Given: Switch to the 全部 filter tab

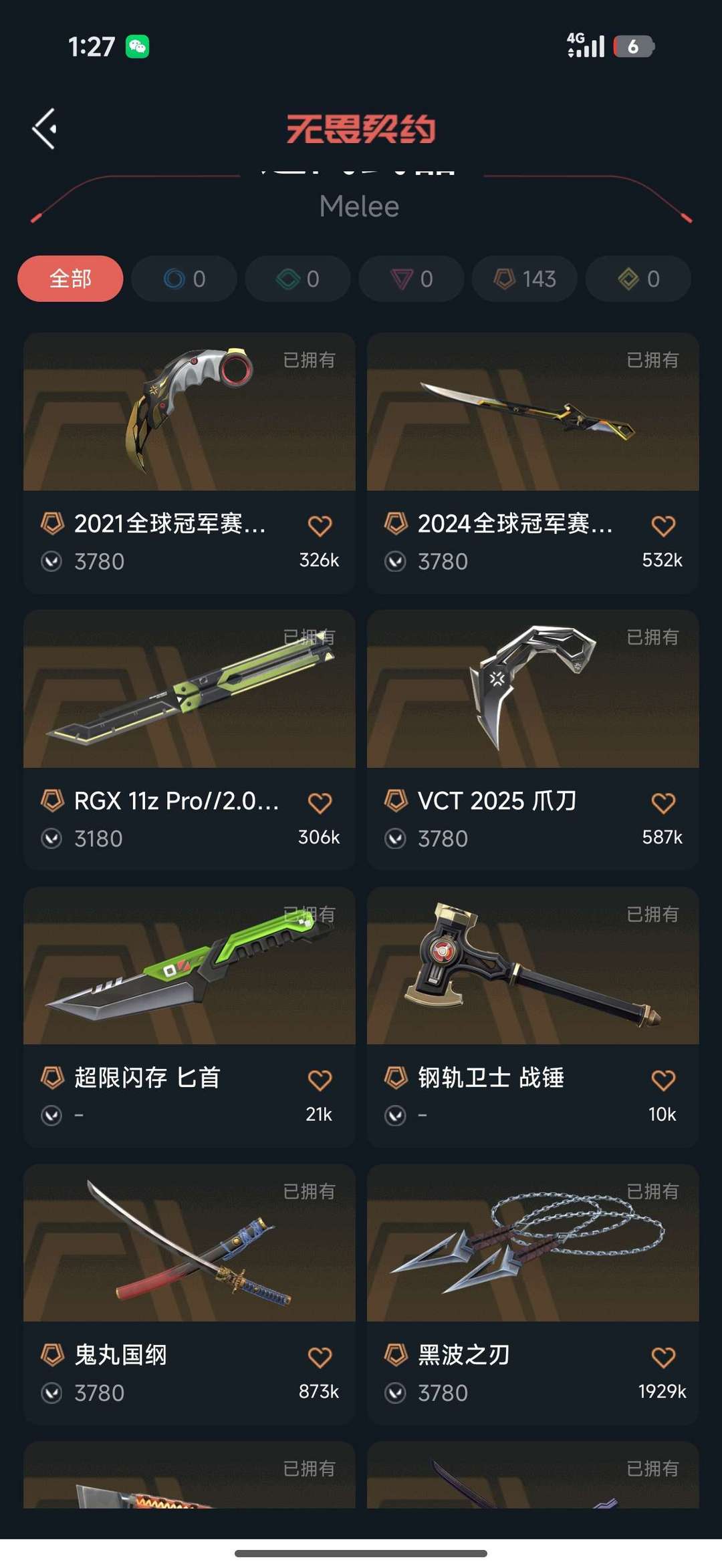Looking at the screenshot, I should 70,279.
